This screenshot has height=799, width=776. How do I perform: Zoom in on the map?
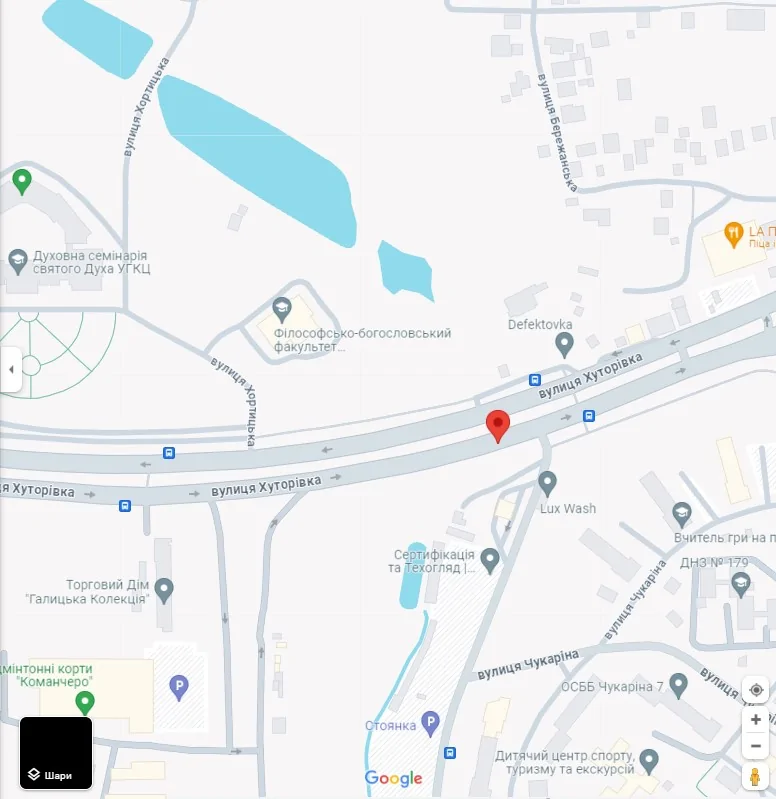coord(756,720)
